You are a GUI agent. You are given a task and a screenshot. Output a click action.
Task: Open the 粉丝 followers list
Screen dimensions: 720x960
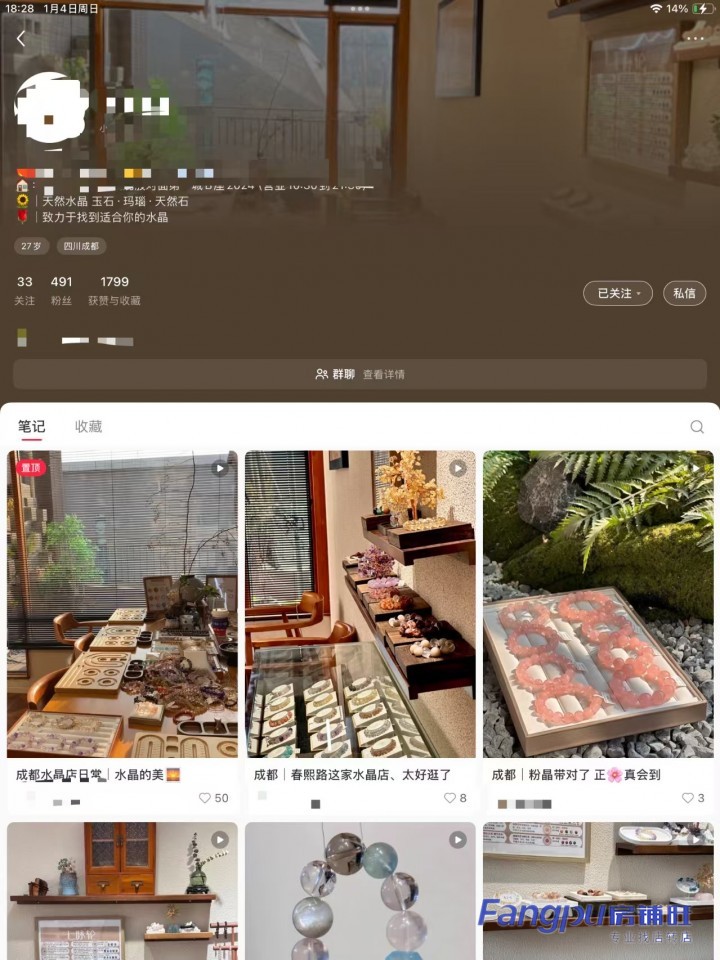click(61, 290)
